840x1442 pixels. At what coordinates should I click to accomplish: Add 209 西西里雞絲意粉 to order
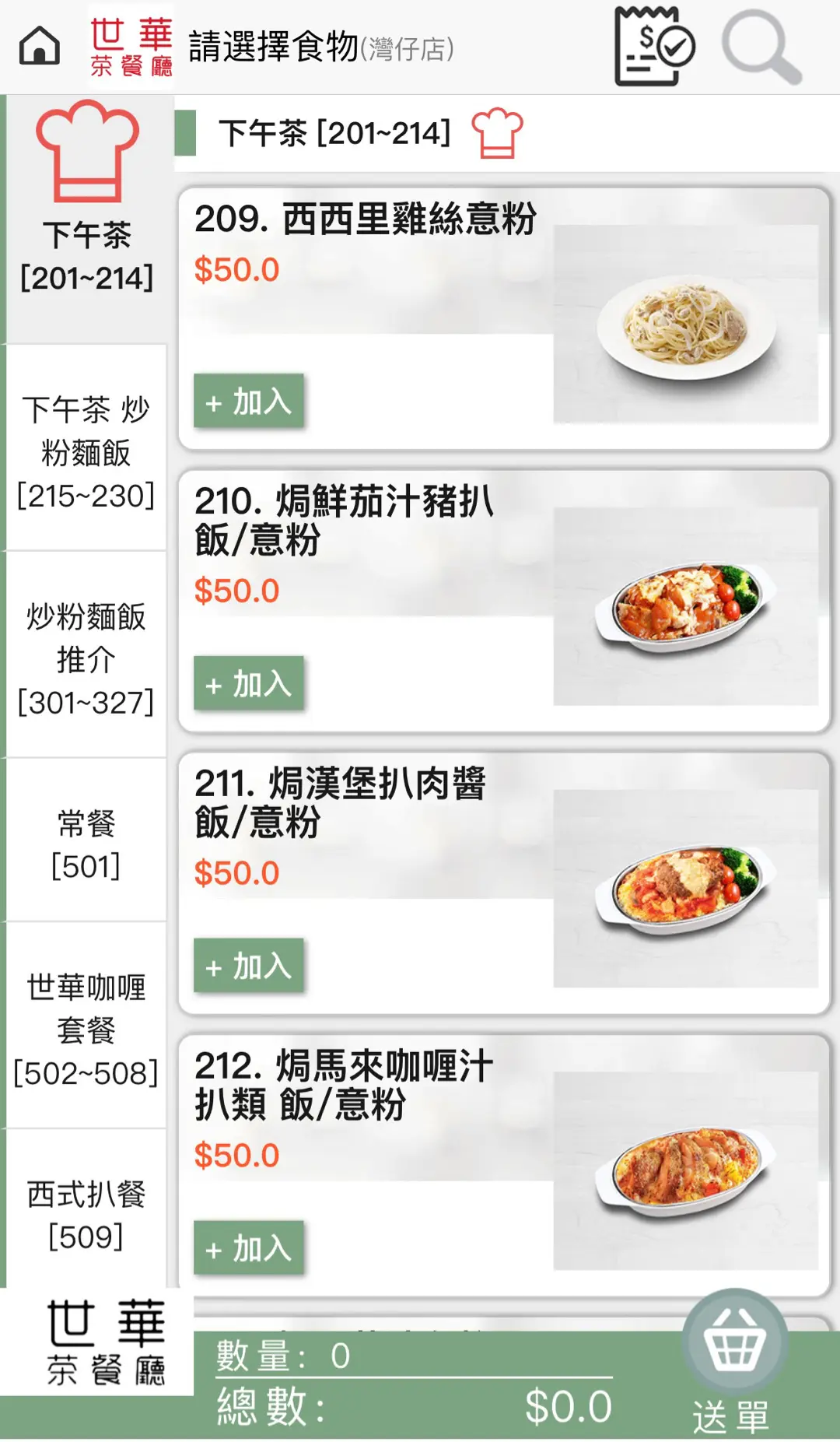(x=249, y=402)
